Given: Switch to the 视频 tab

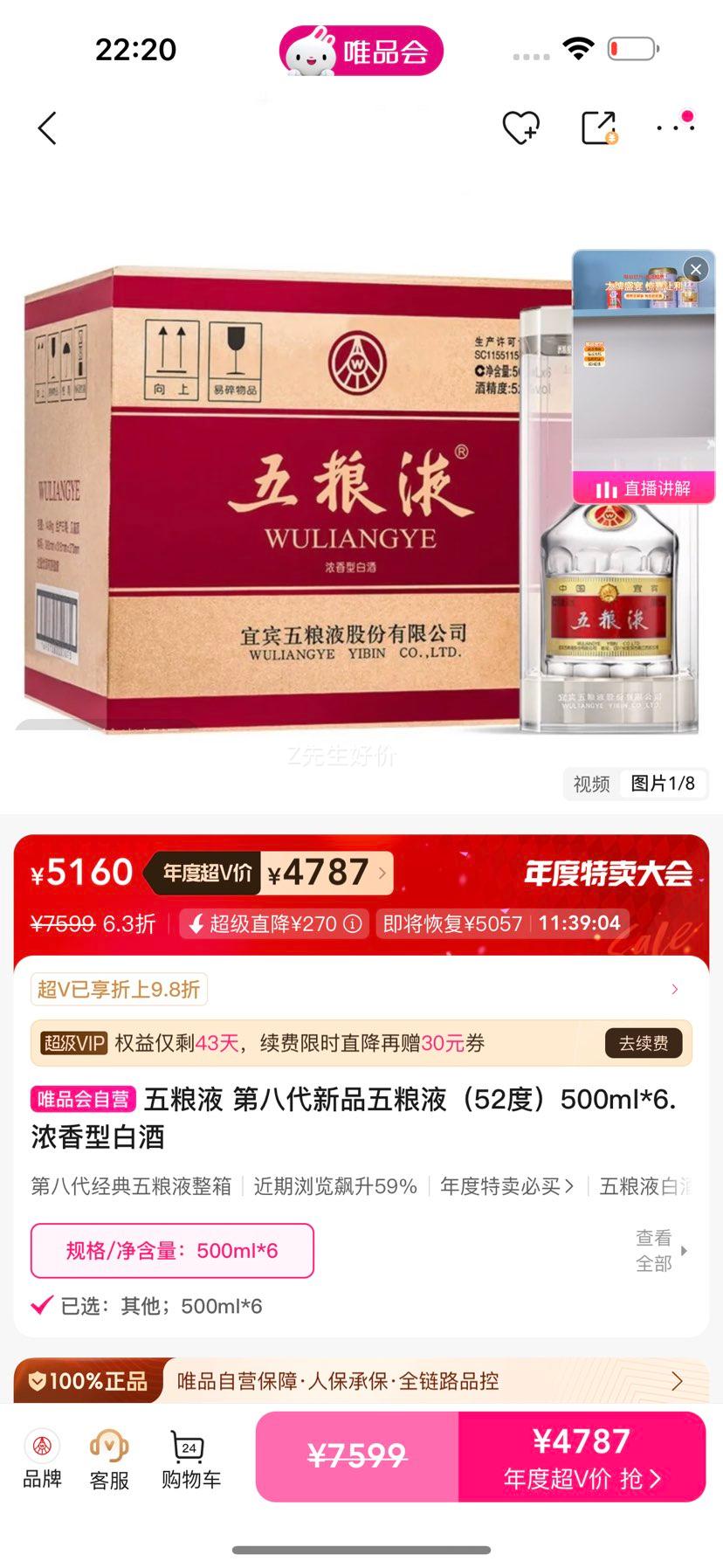Looking at the screenshot, I should click(x=592, y=784).
